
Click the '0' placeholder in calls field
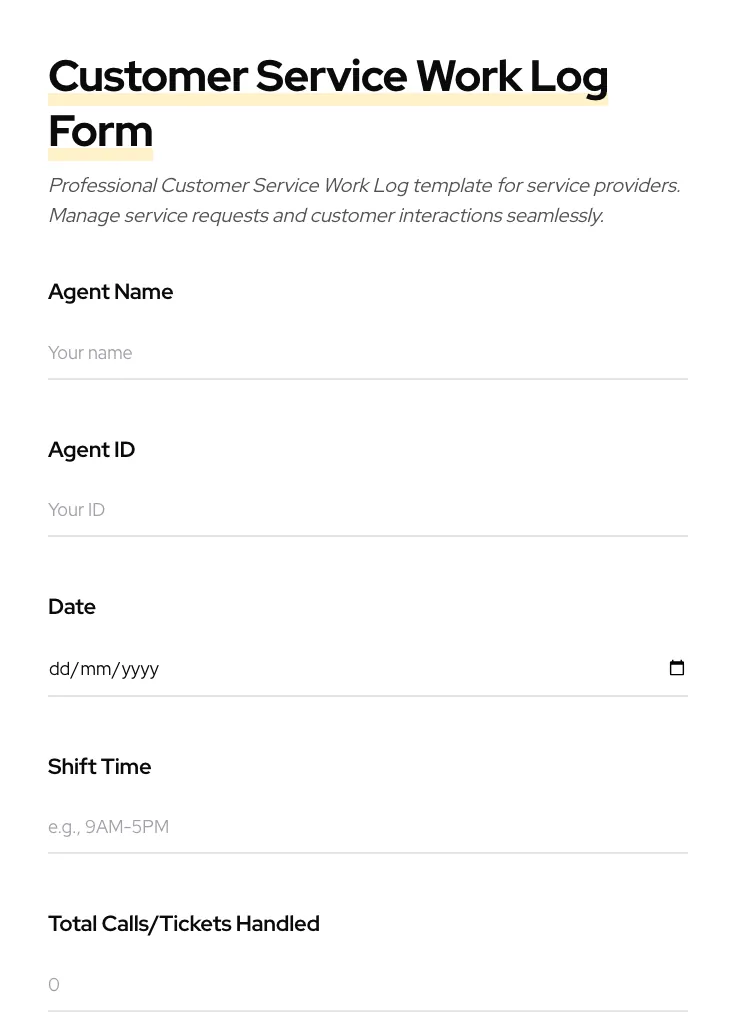point(54,985)
